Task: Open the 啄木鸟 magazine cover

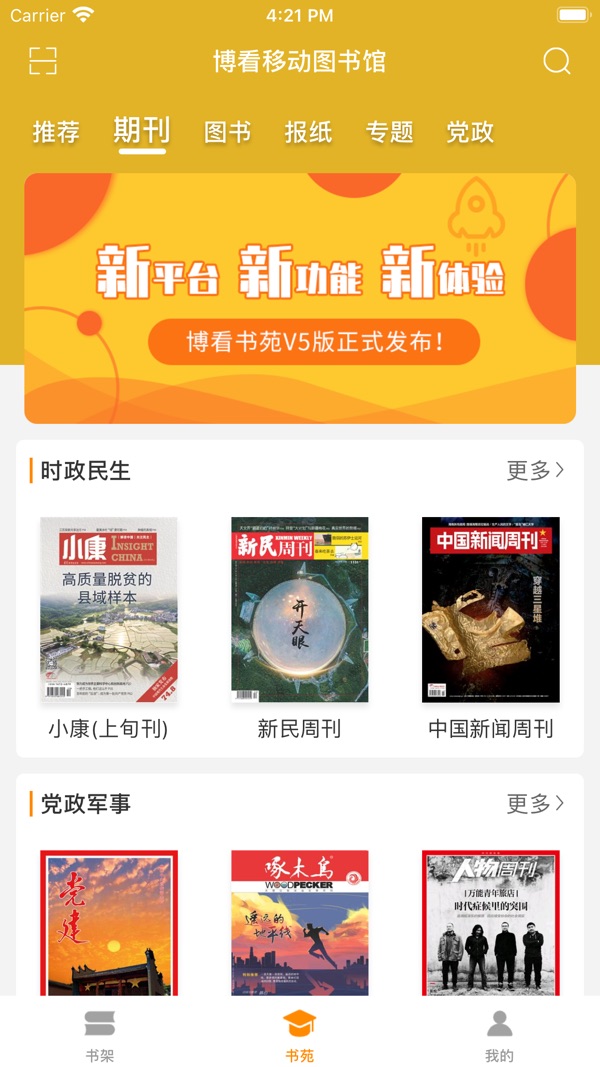Action: coord(299,923)
